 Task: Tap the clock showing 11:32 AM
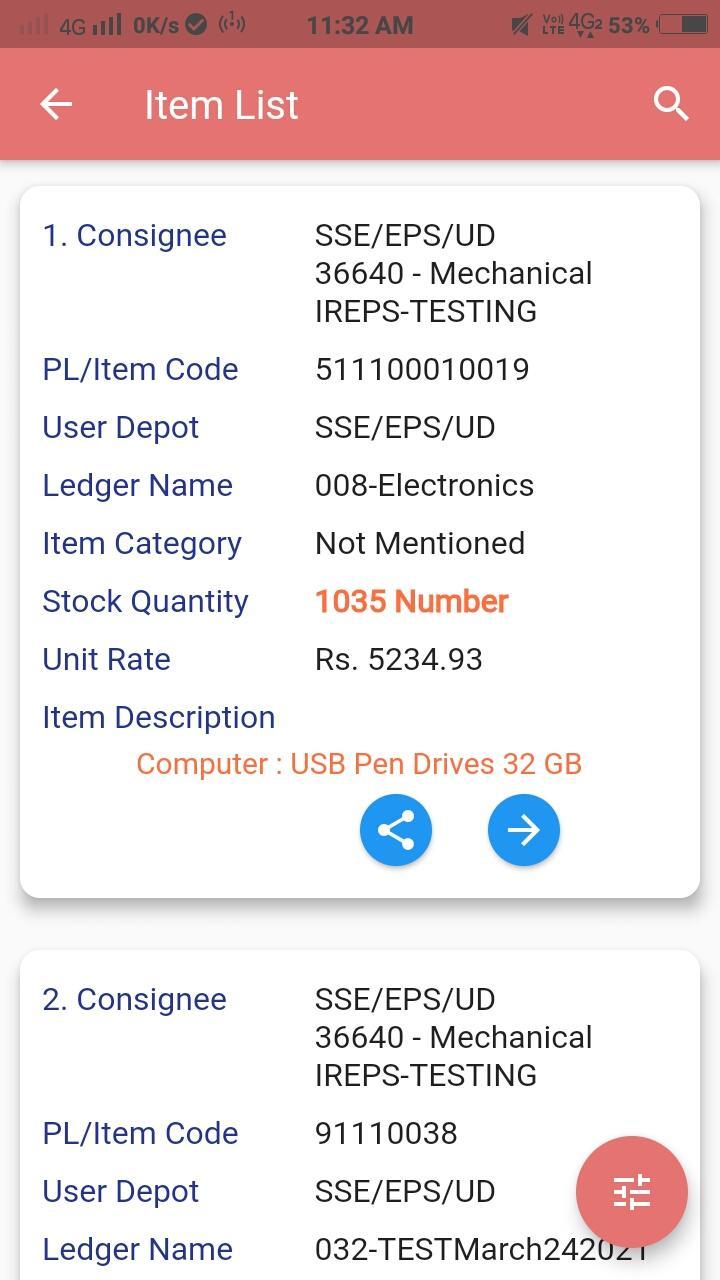(x=360, y=24)
